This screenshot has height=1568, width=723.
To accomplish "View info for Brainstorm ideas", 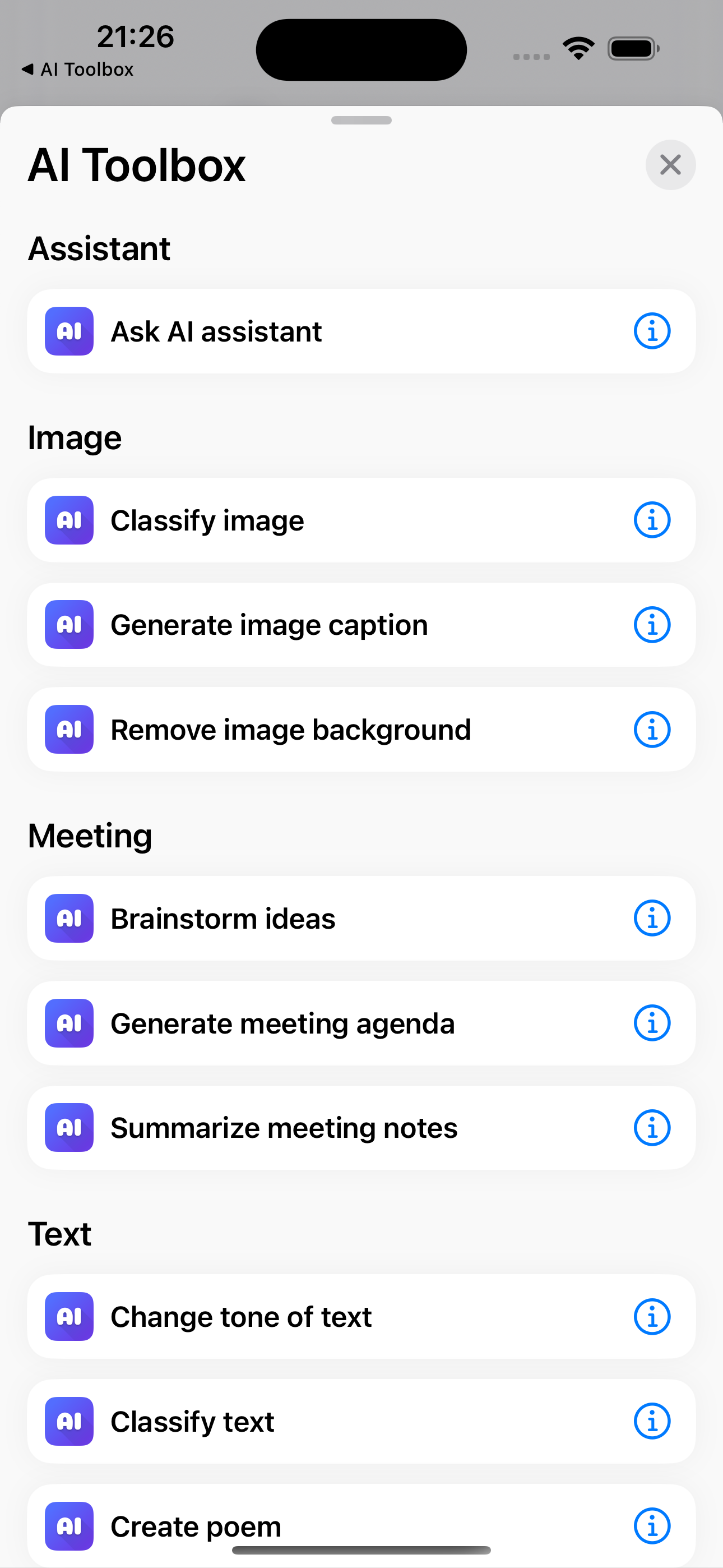I will (x=652, y=919).
